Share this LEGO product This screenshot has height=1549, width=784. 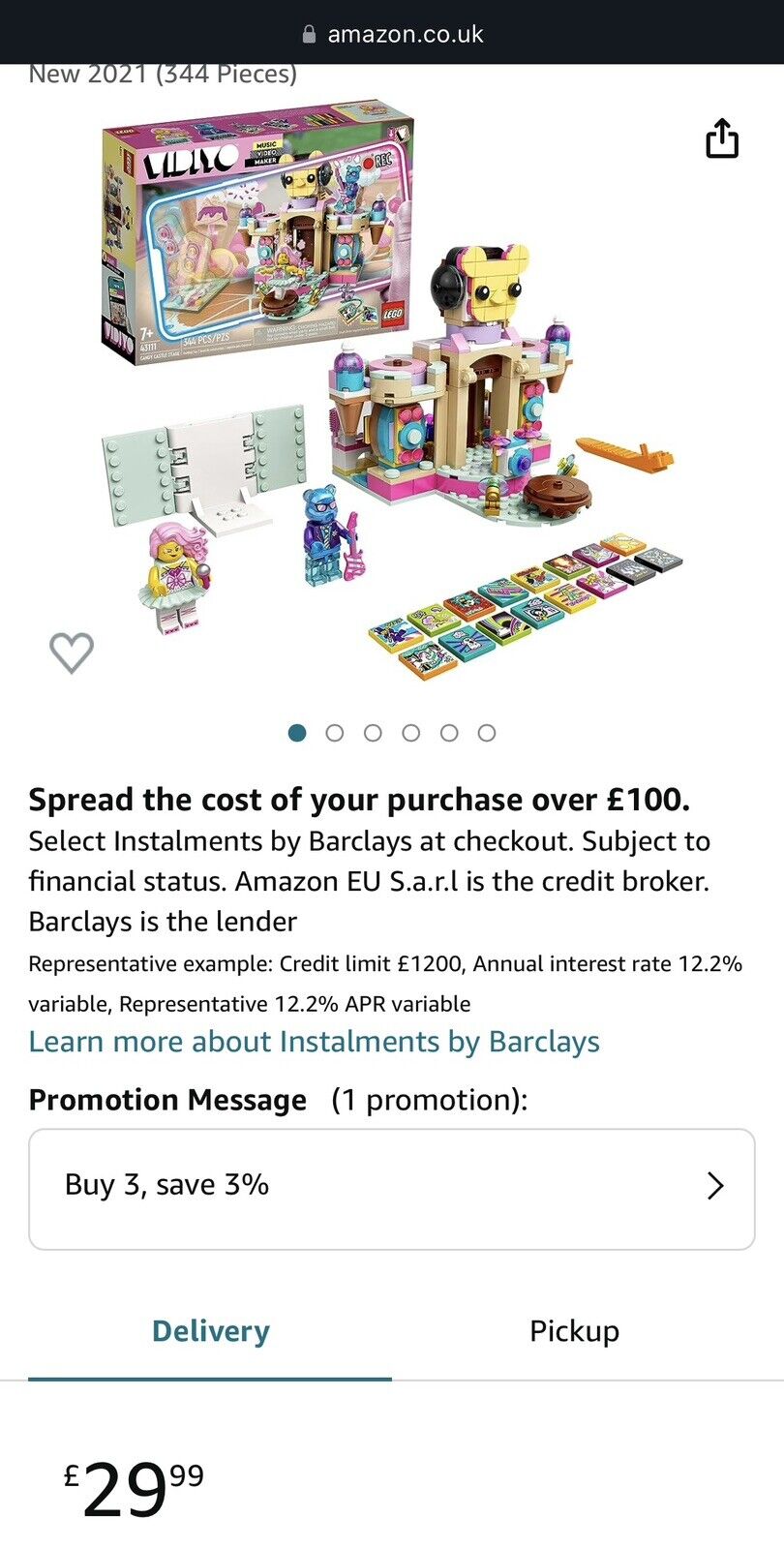tap(721, 138)
